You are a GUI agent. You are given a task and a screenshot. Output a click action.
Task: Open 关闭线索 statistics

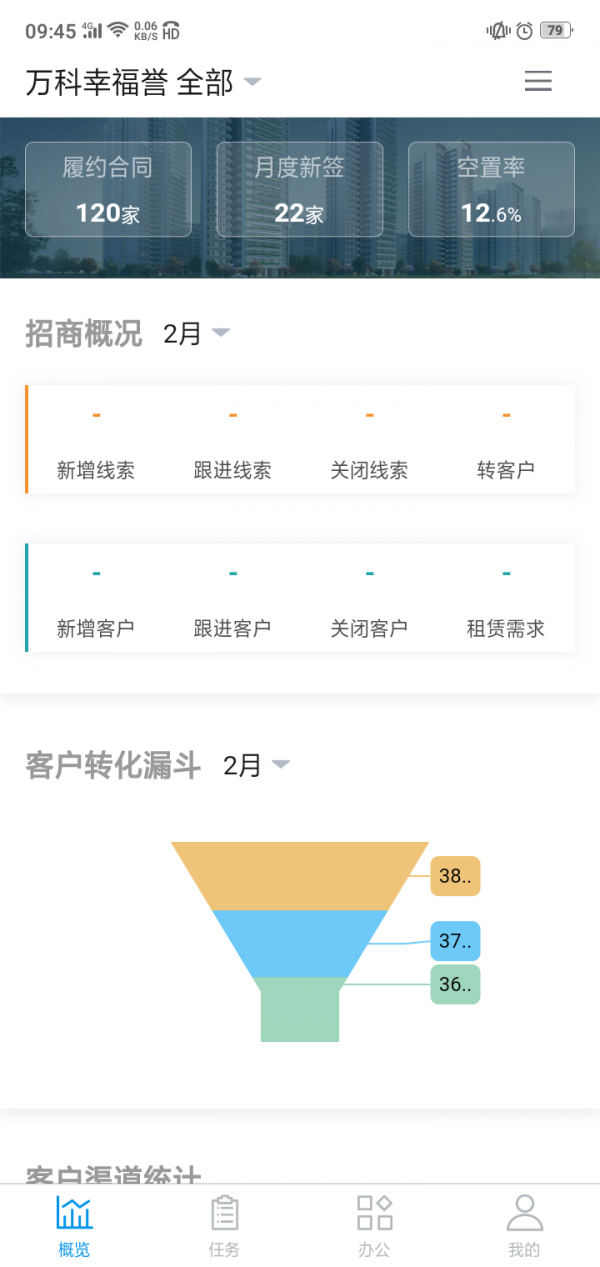[369, 441]
